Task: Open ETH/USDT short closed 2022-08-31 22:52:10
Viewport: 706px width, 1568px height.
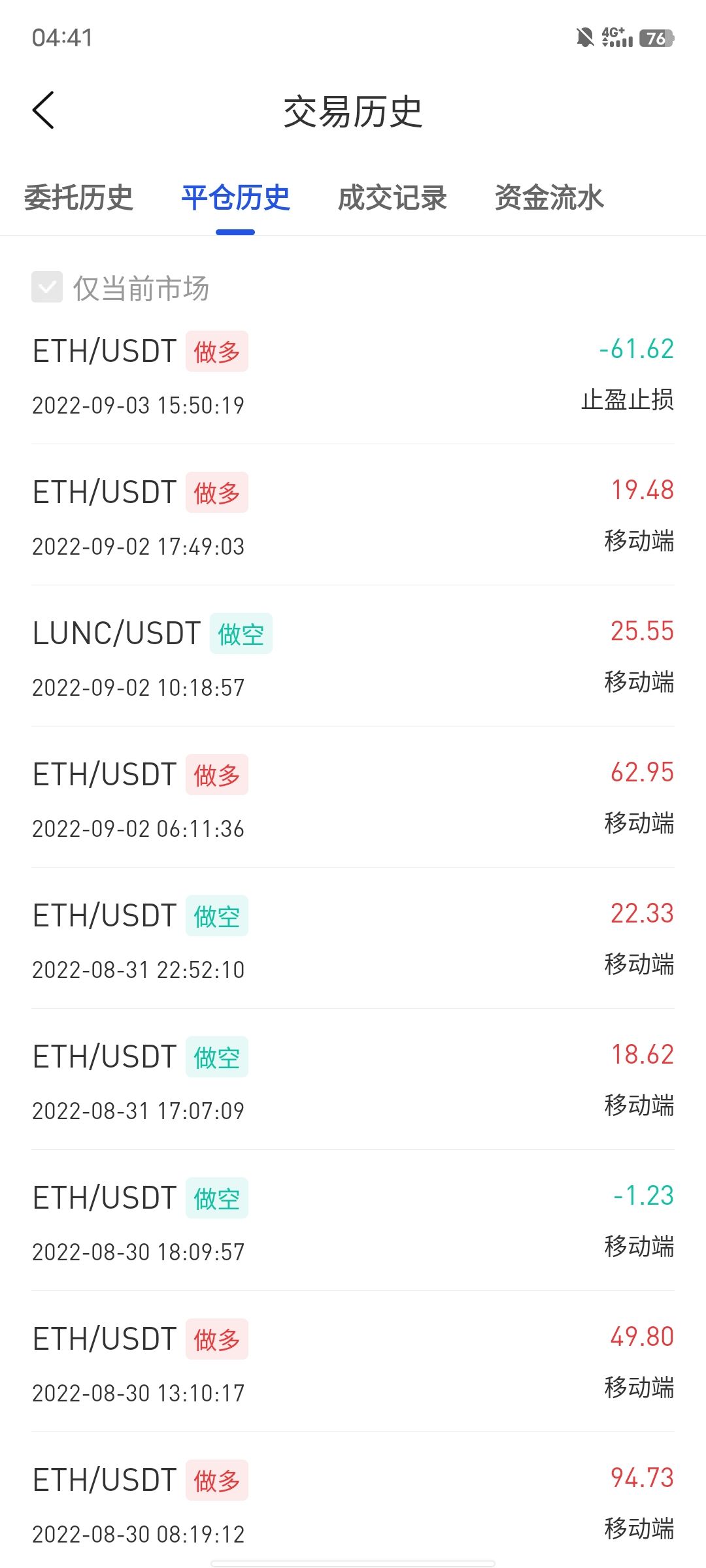Action: (x=353, y=940)
